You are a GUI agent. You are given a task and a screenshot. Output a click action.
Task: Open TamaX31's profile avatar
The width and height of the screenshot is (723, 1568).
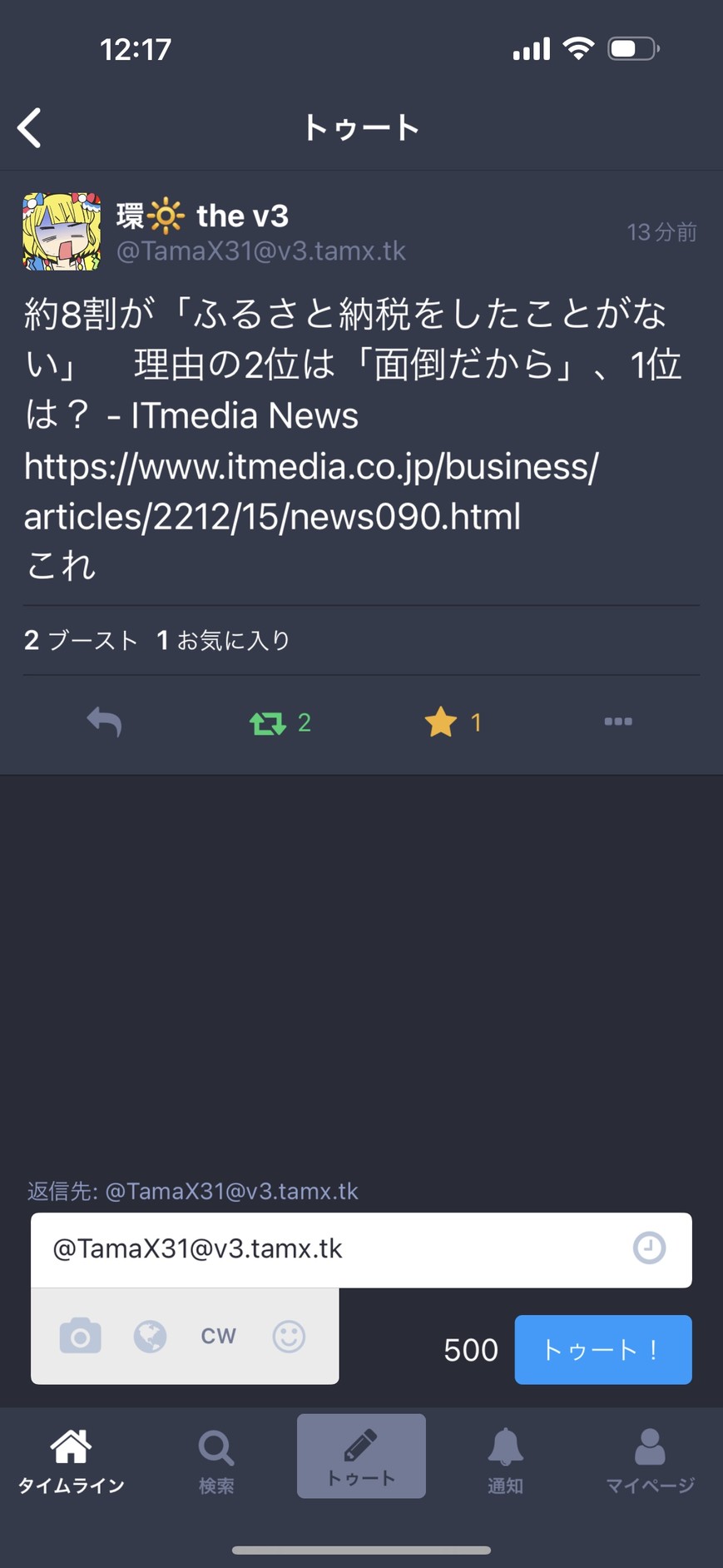[62, 231]
